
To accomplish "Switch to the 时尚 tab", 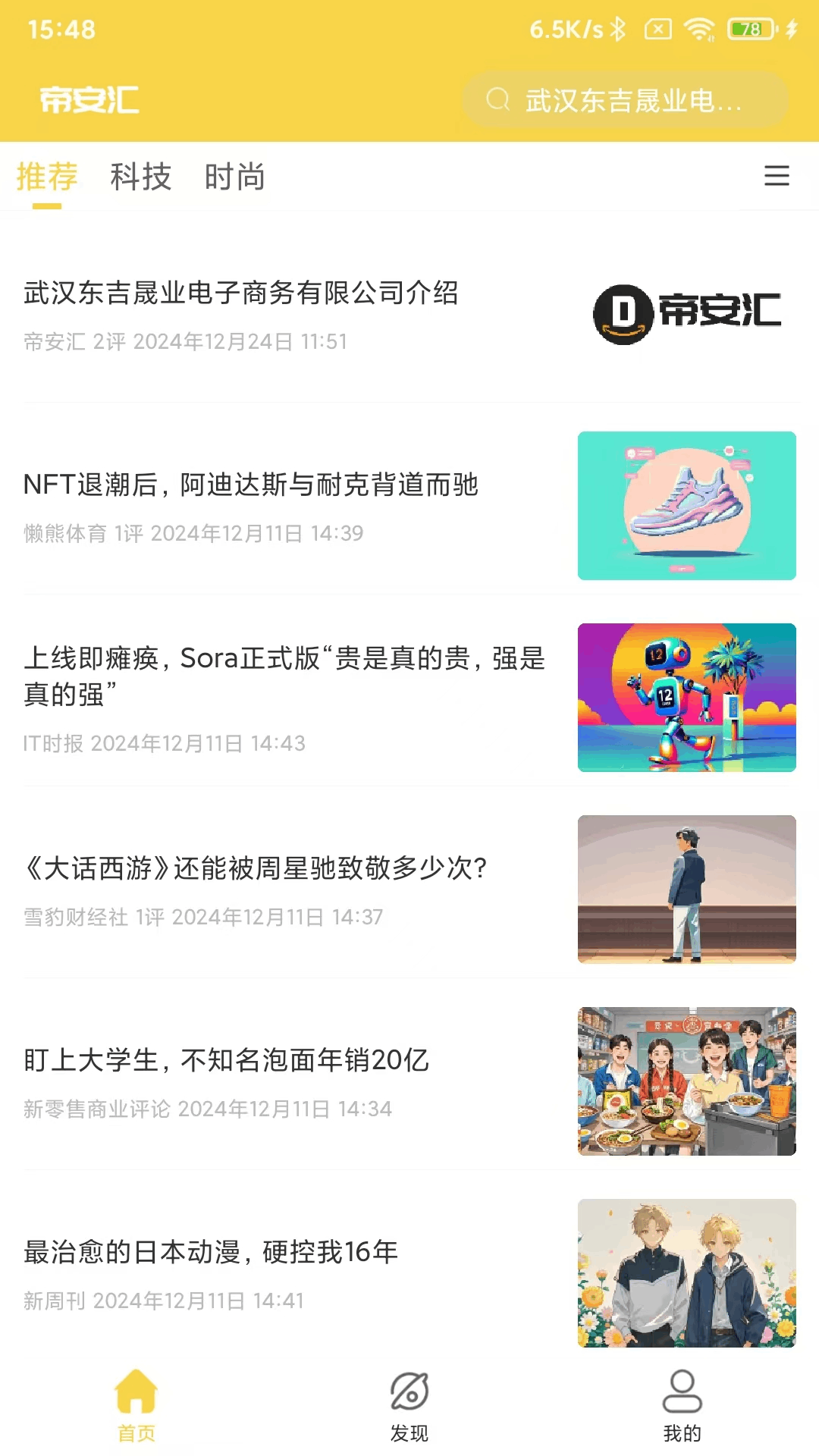I will [235, 177].
